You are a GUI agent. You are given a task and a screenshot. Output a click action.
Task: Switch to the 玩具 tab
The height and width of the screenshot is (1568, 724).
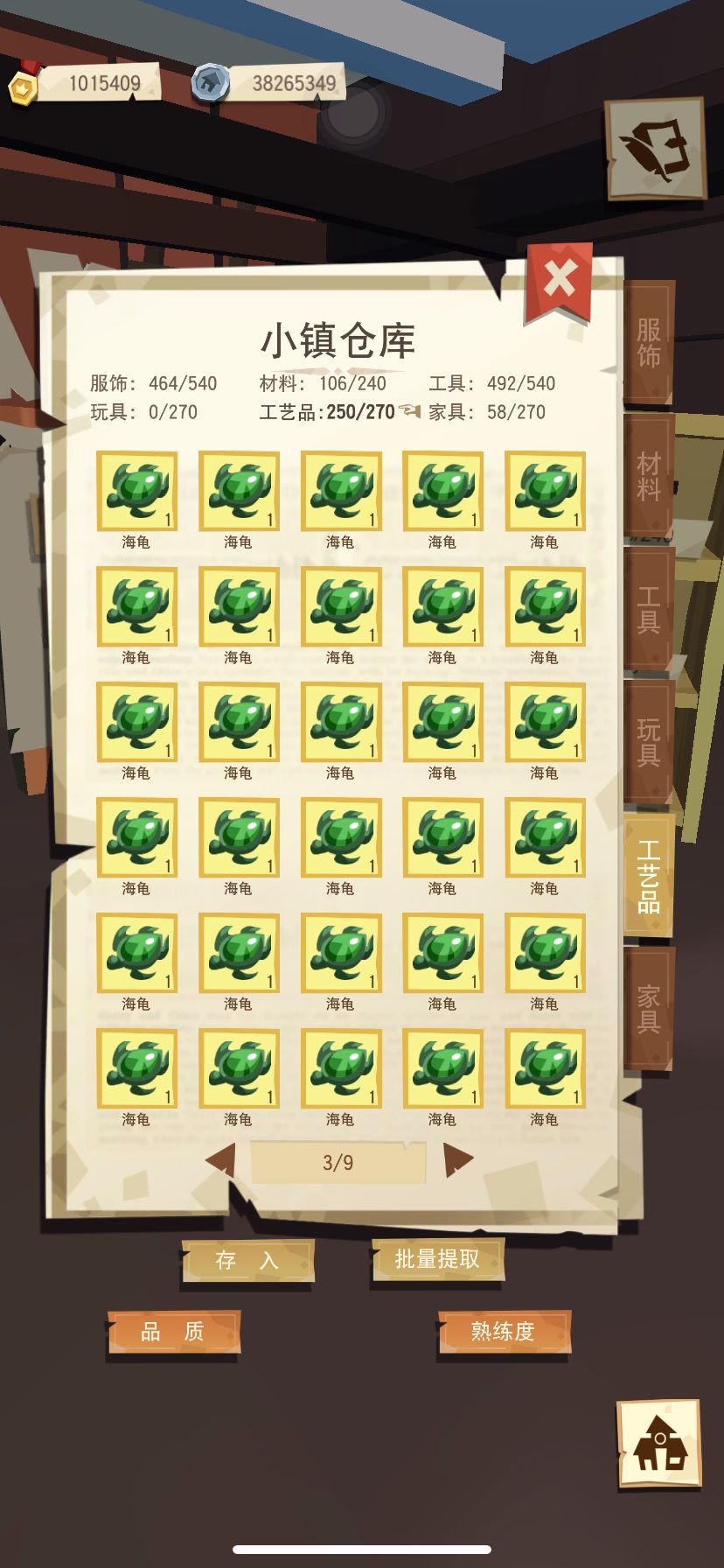[x=648, y=742]
